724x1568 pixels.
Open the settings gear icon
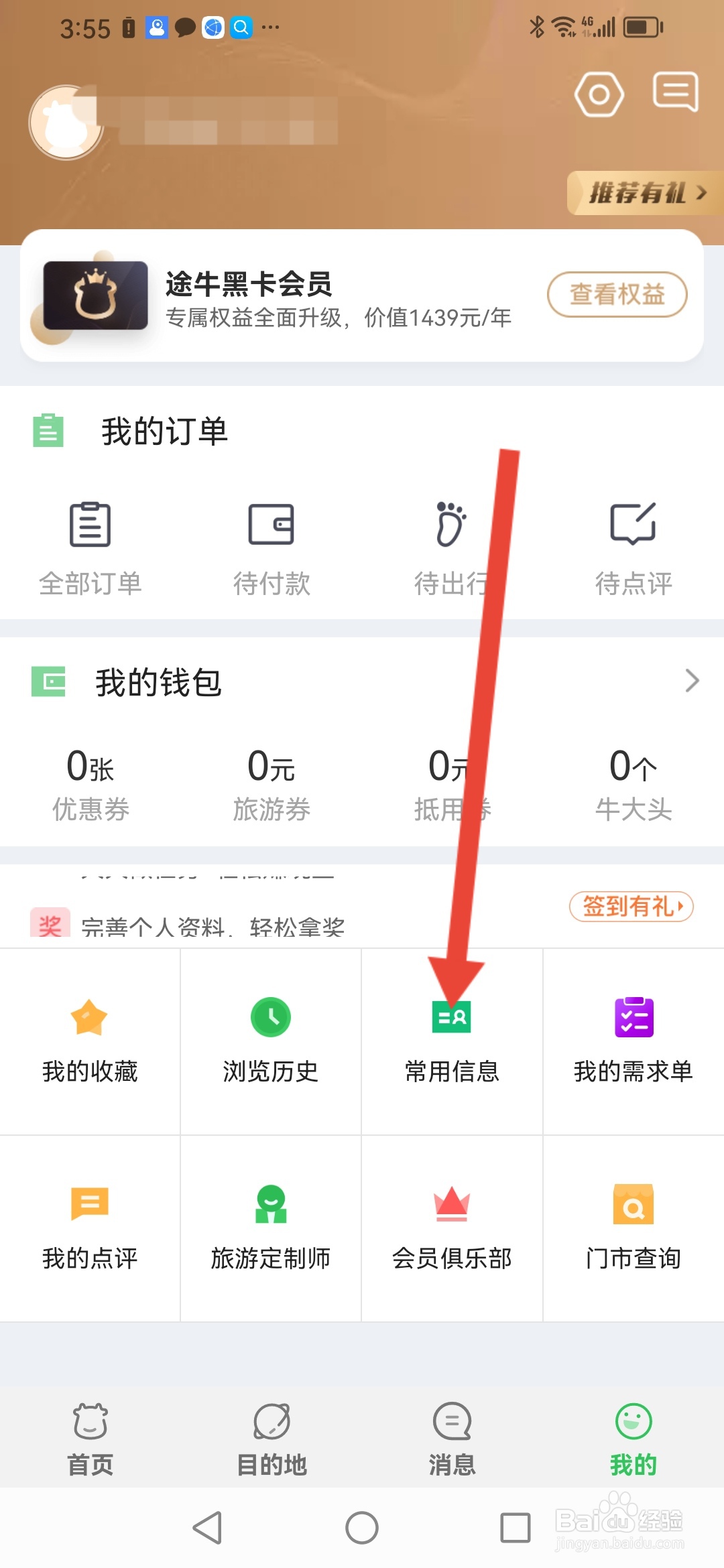[599, 94]
